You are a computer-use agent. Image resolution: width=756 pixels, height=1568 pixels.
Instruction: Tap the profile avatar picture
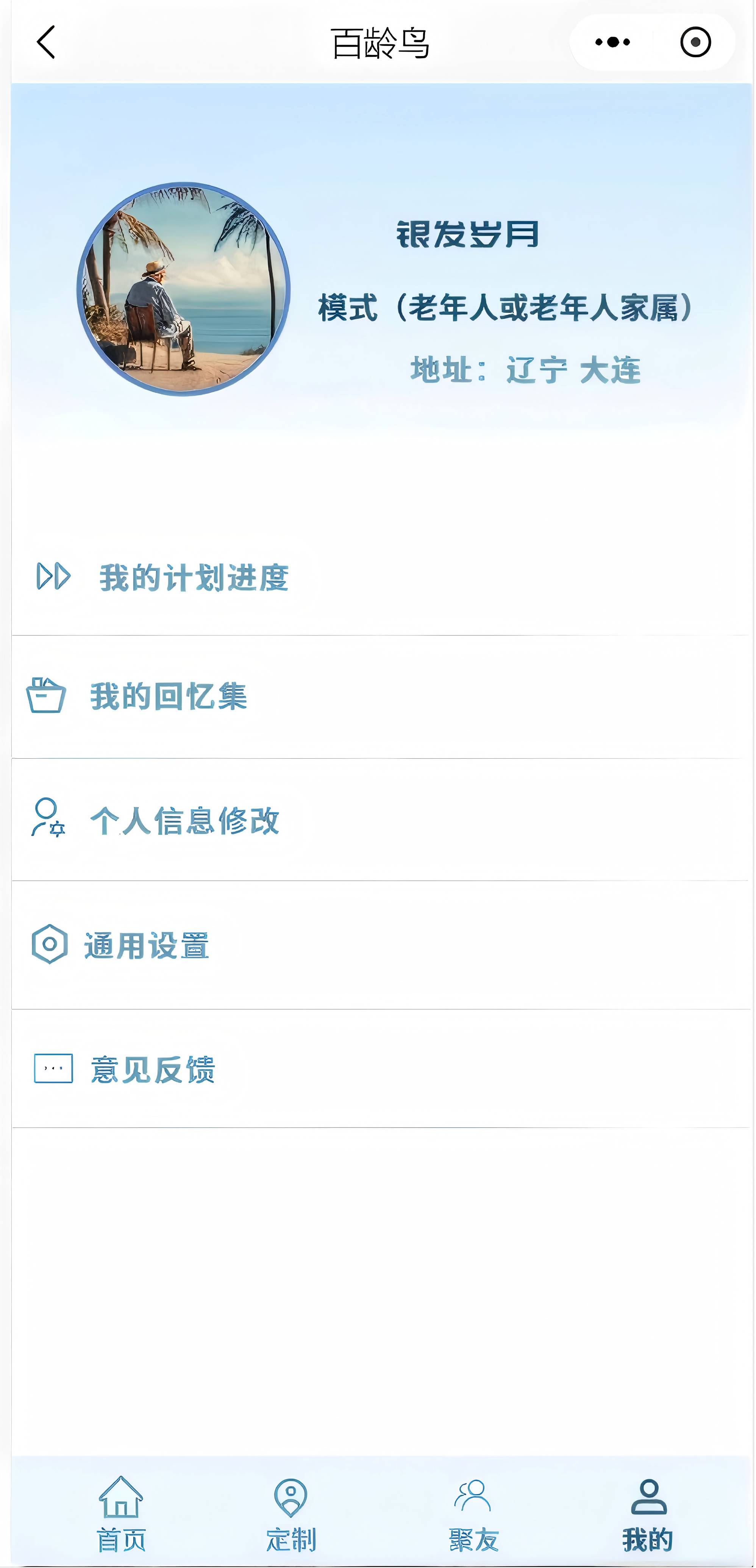(x=183, y=289)
